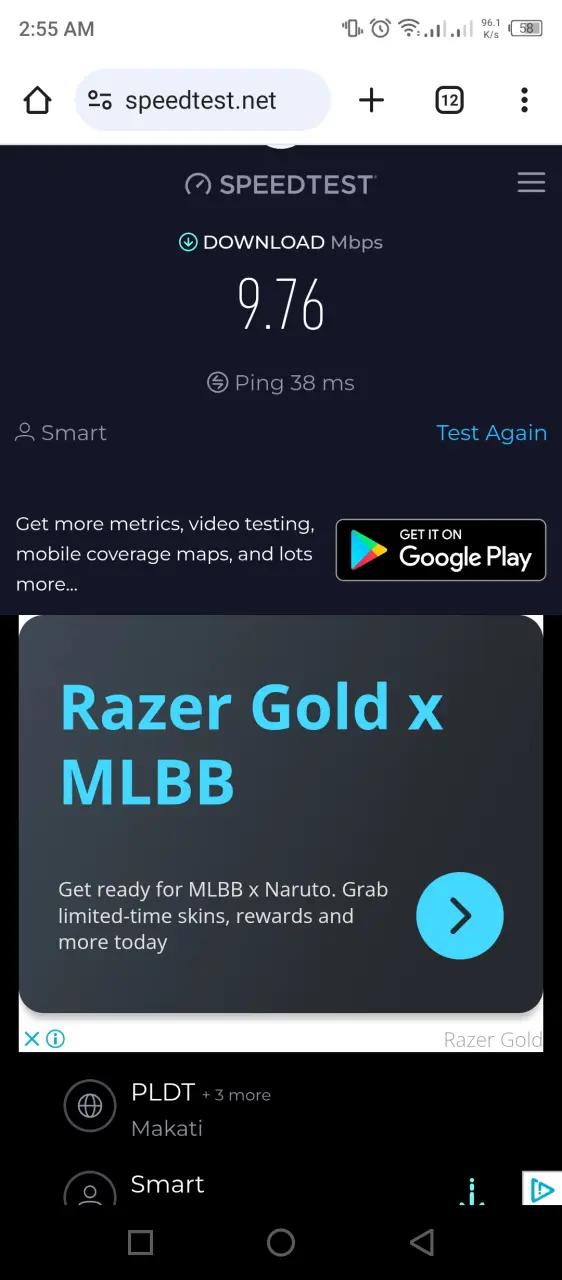Screen dimensions: 562x1280
Task: Open the tab switcher showing 12 tabs
Action: (x=449, y=100)
